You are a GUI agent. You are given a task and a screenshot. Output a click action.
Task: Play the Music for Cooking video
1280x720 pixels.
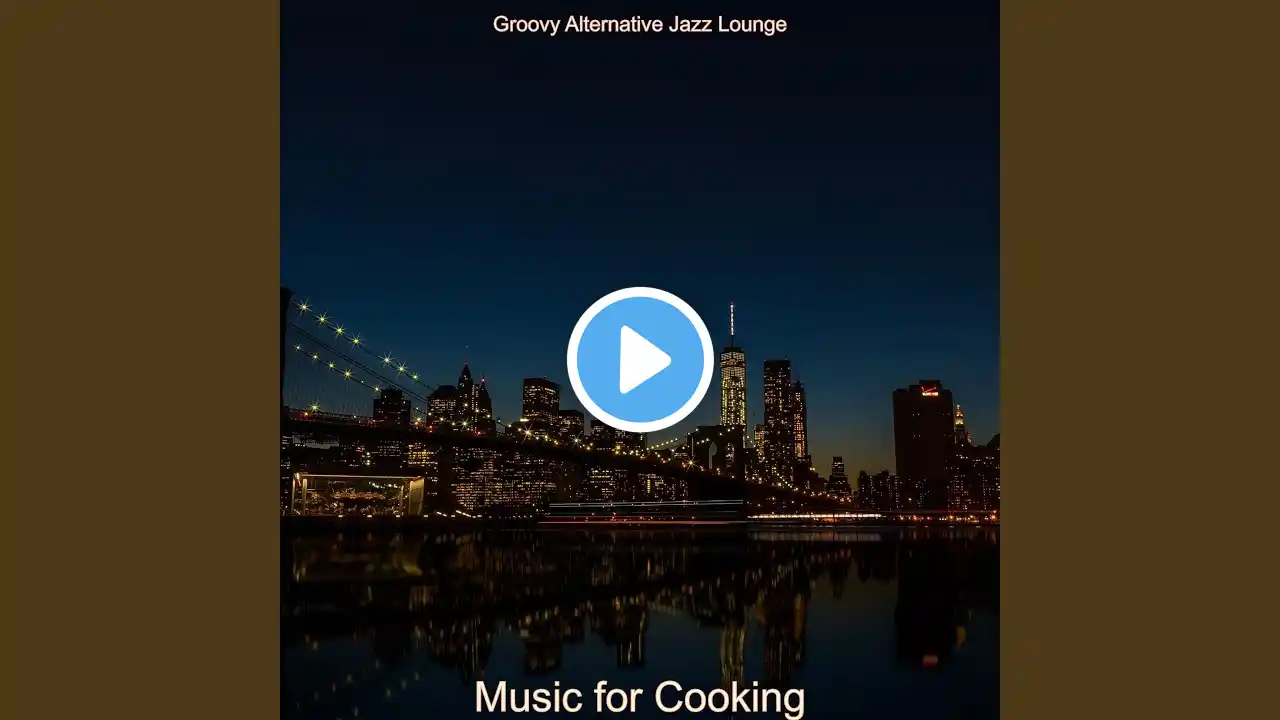click(640, 360)
